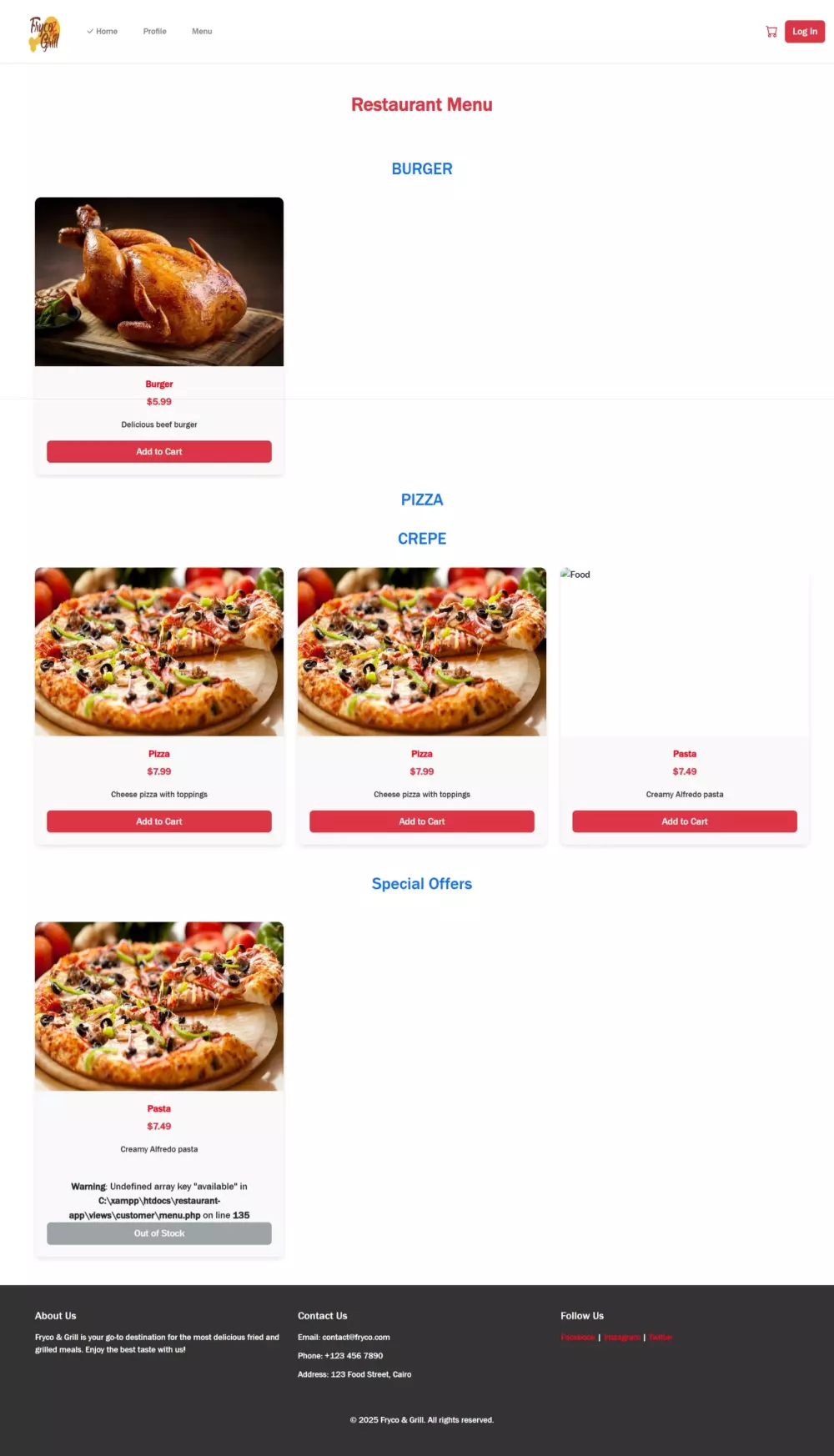Tap the Out of Stock button
Viewport: 834px width, 1456px height.
coord(158,1233)
